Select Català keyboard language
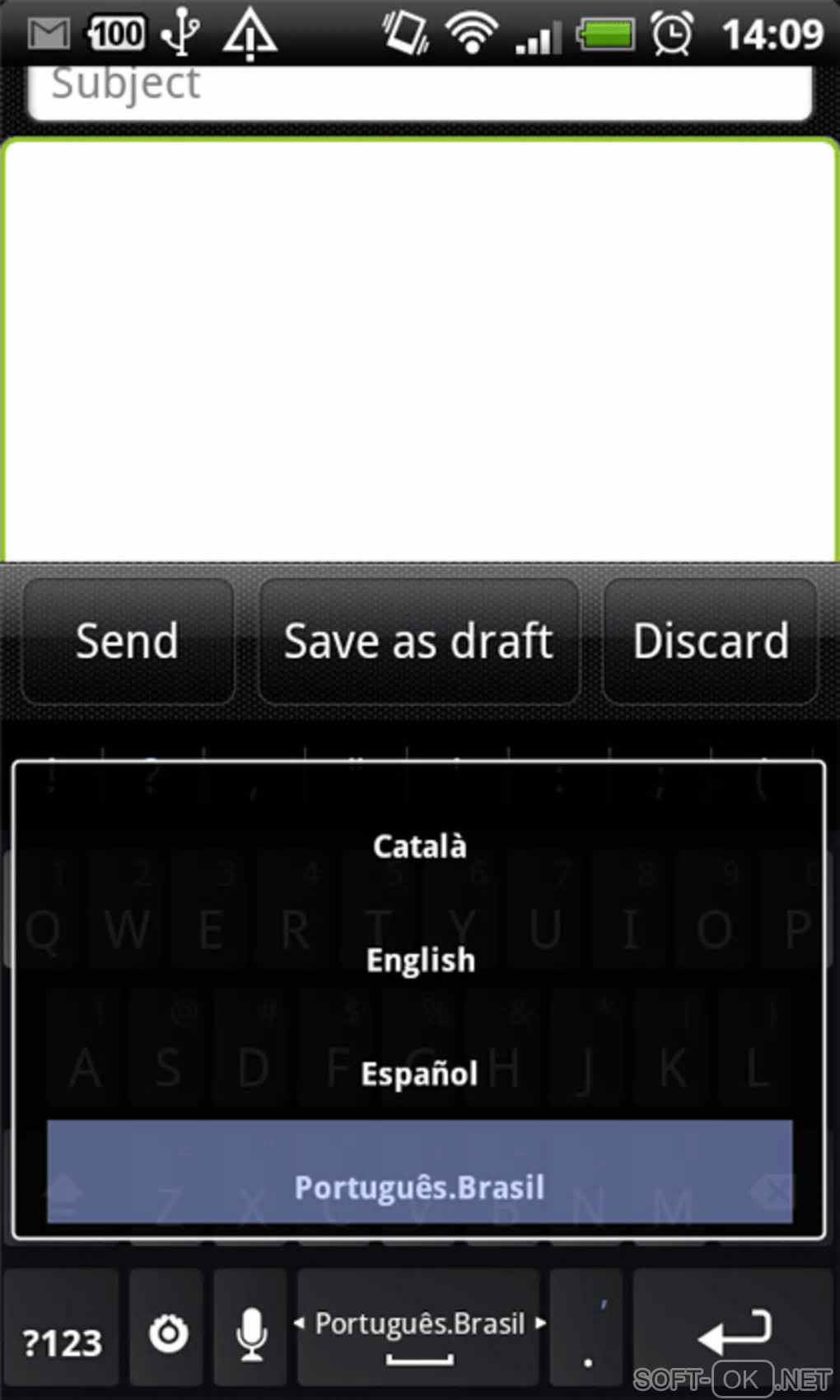Viewport: 840px width, 1400px height. (419, 847)
